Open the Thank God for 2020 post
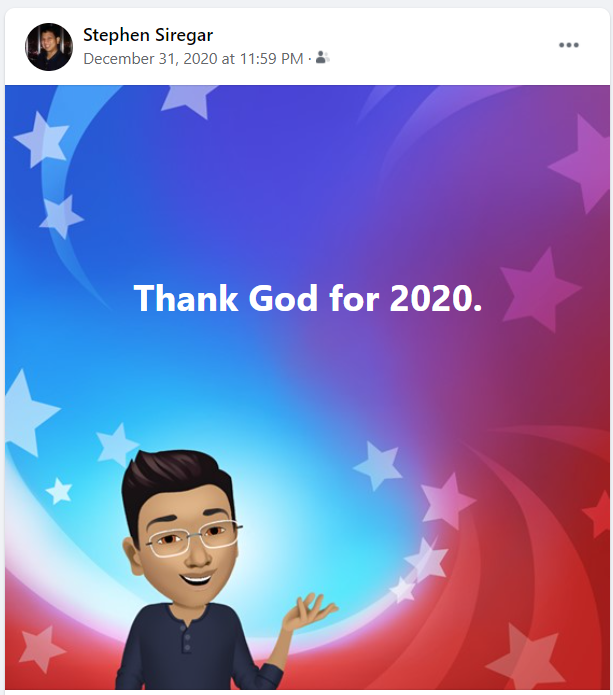Viewport: 613px width, 695px height. tap(308, 298)
